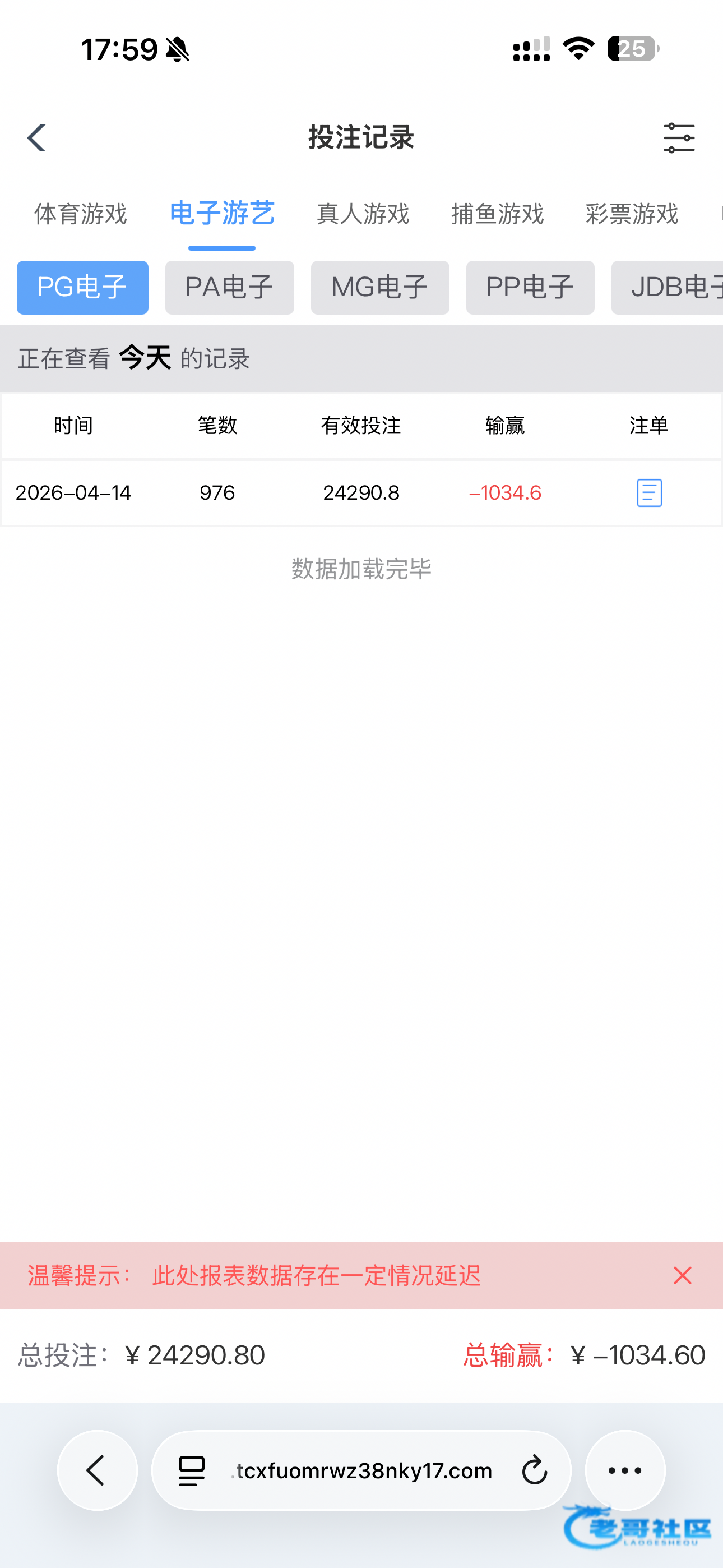Viewport: 723px width, 1568px height.
Task: Open the page menu icon in address bar
Action: point(192,1470)
